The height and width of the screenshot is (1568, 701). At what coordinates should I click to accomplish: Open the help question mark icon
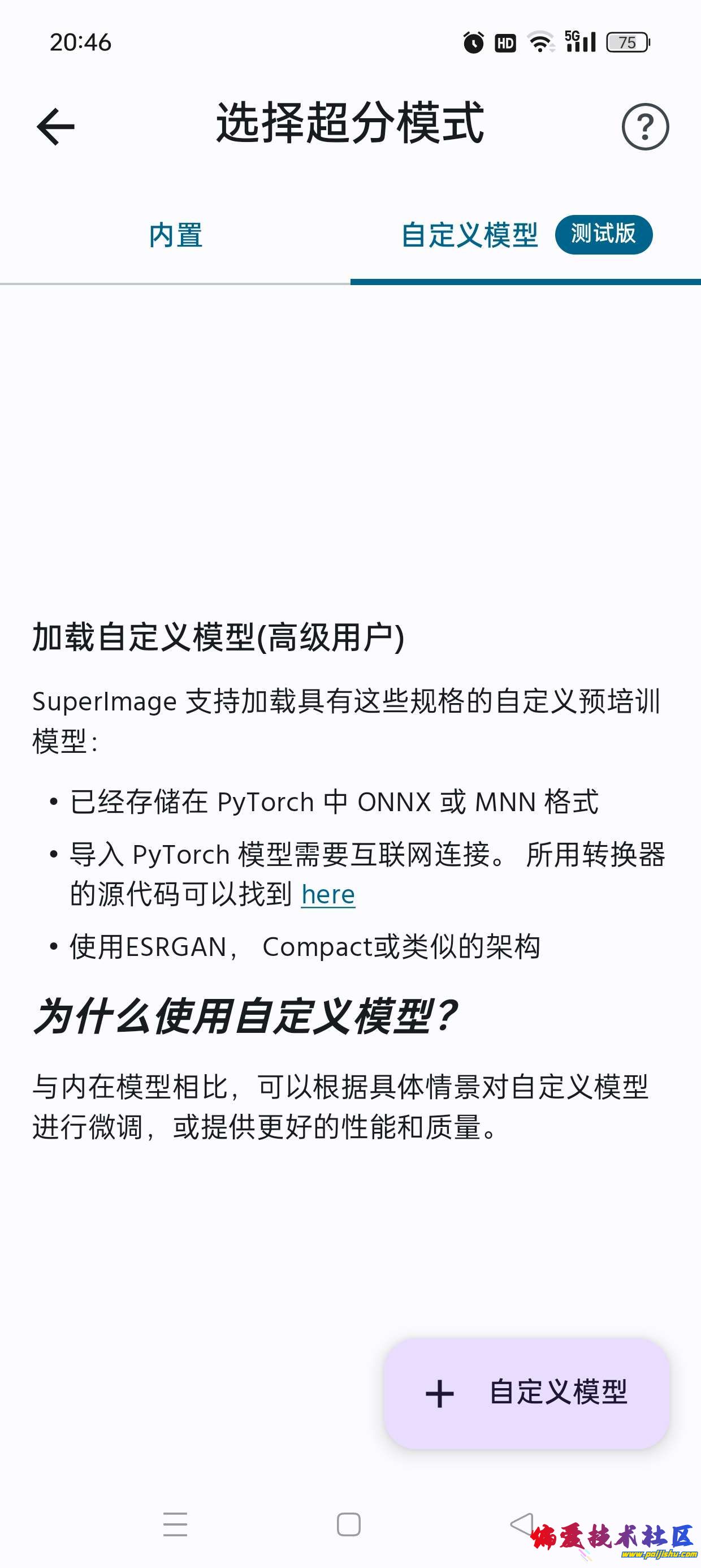click(645, 127)
